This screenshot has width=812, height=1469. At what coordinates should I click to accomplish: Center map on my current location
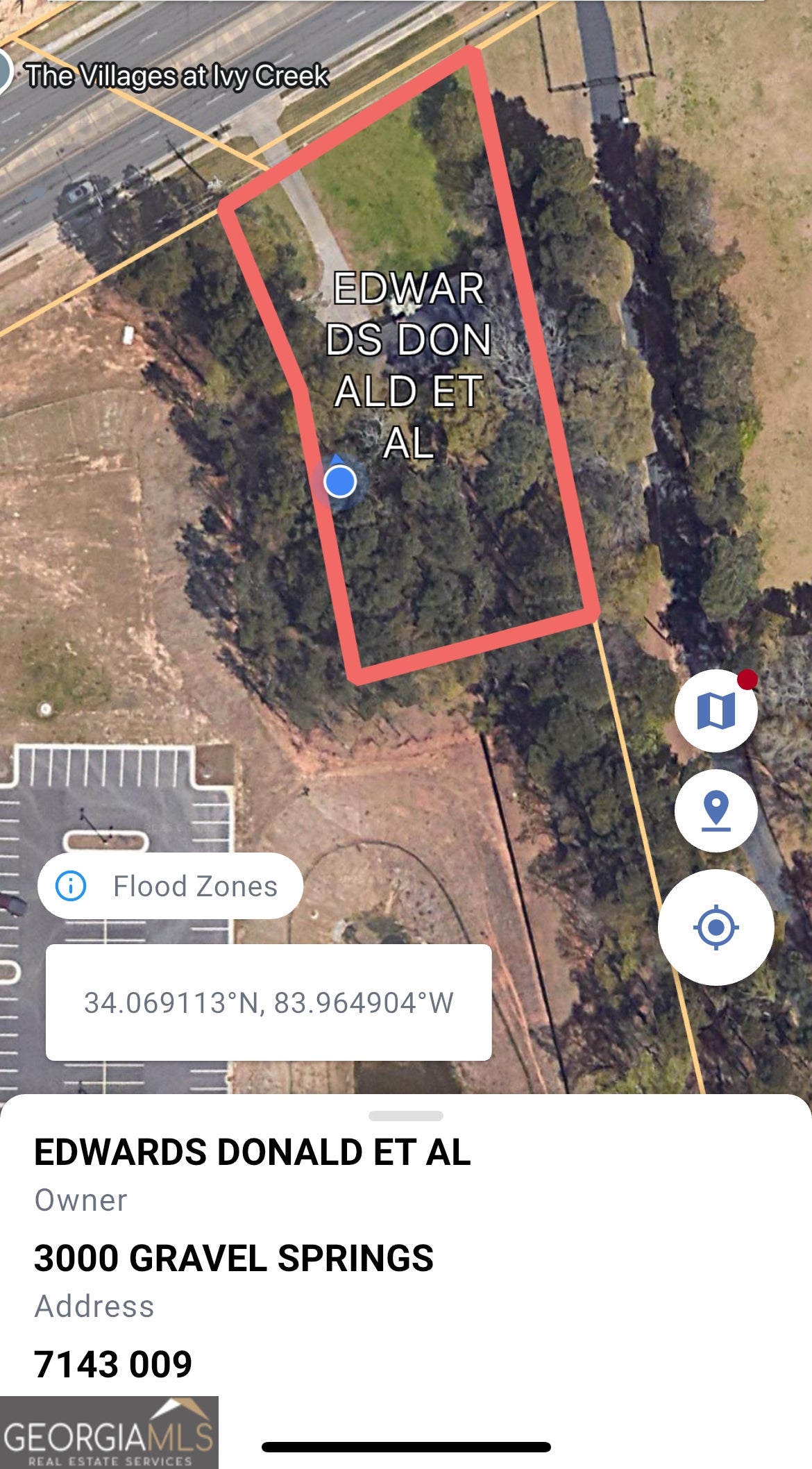tap(716, 927)
